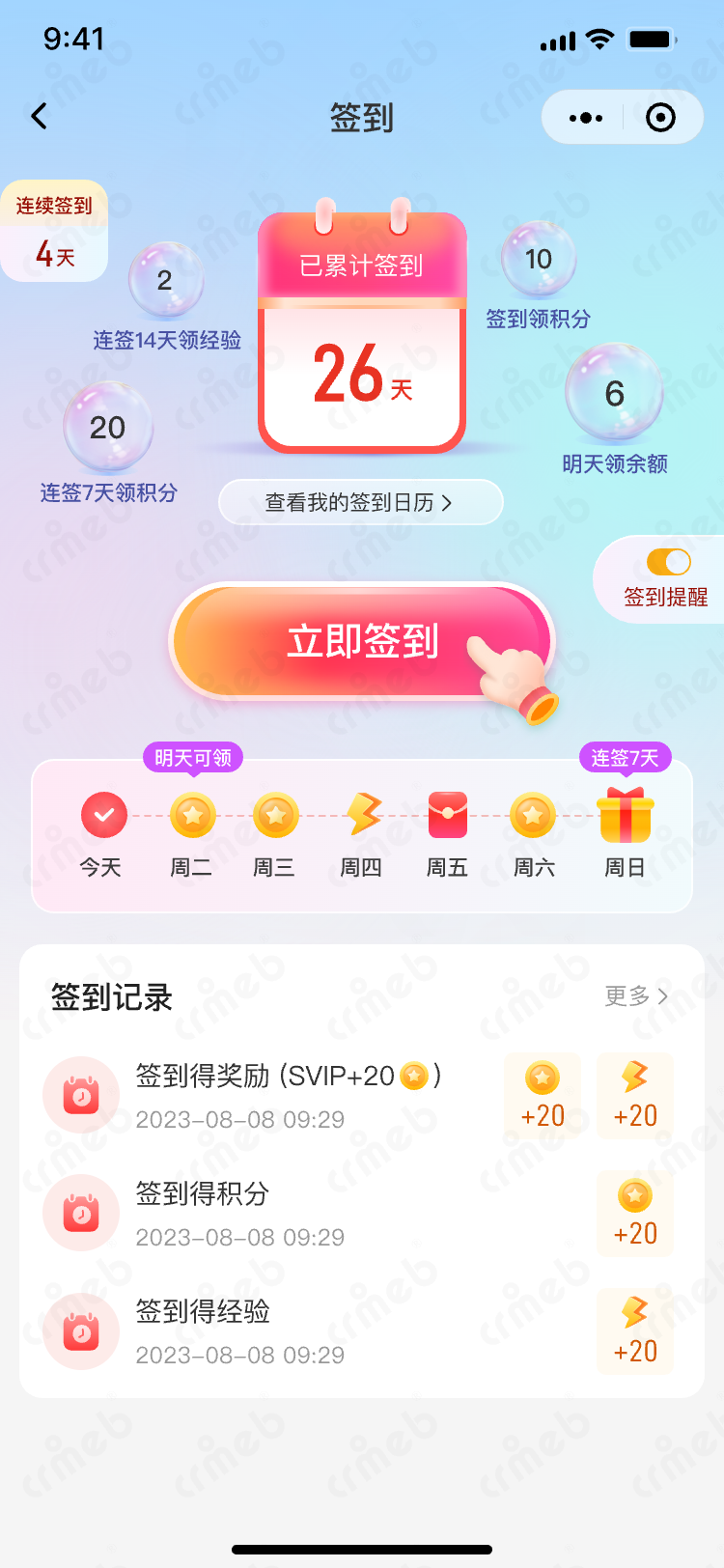Tap the 连签14天领经验 bubble
This screenshot has width=724, height=1568.
point(165,280)
